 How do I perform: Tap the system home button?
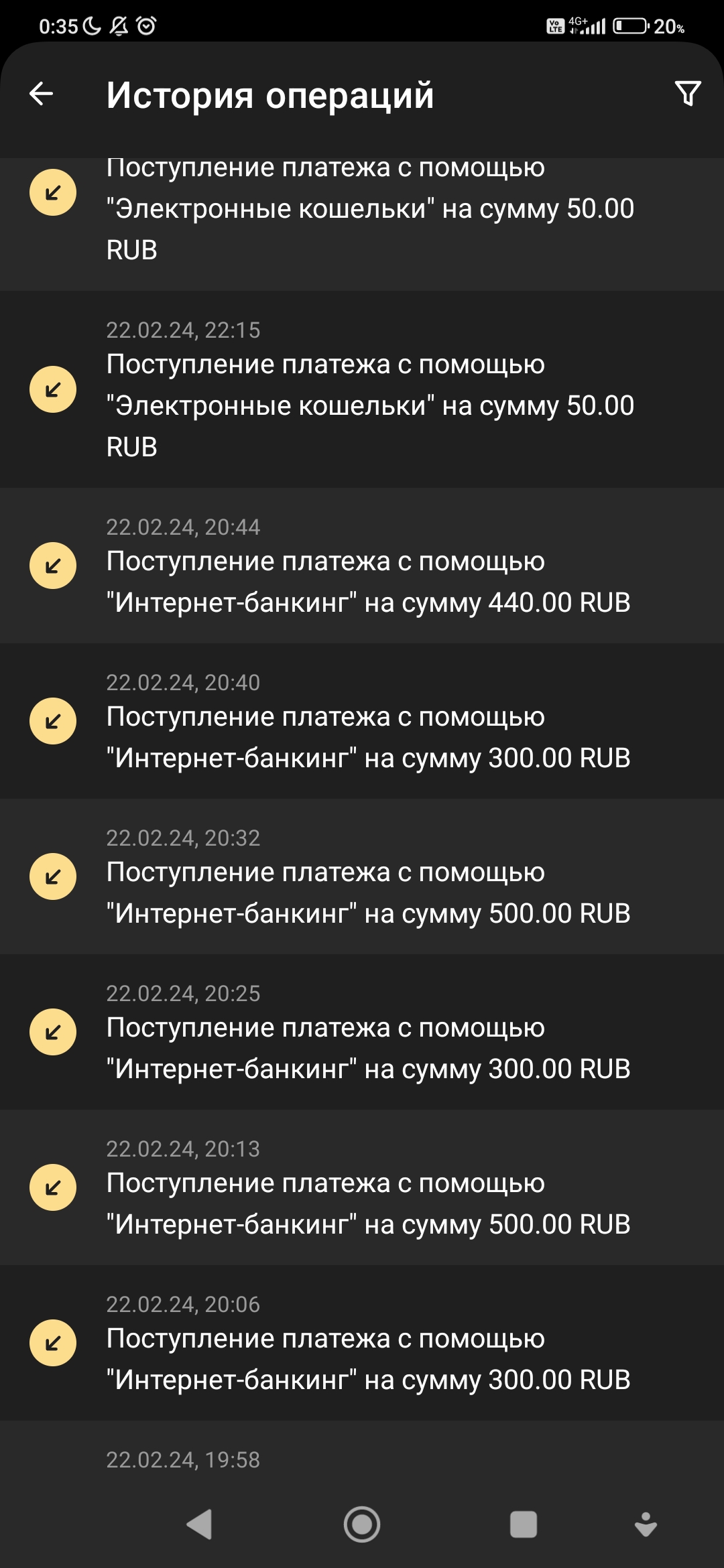362,1524
